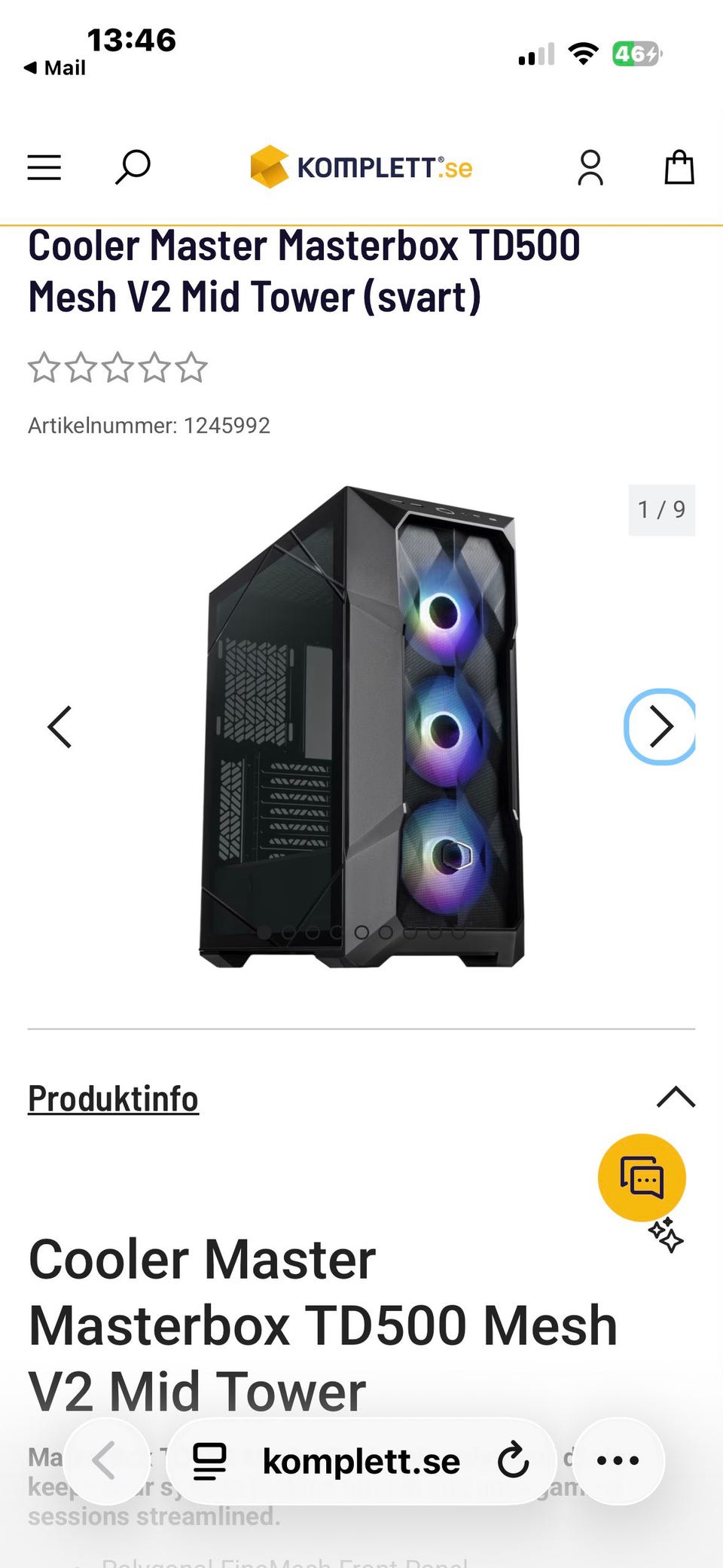This screenshot has height=1568, width=723.
Task: Open the hamburger menu
Action: 44,167
